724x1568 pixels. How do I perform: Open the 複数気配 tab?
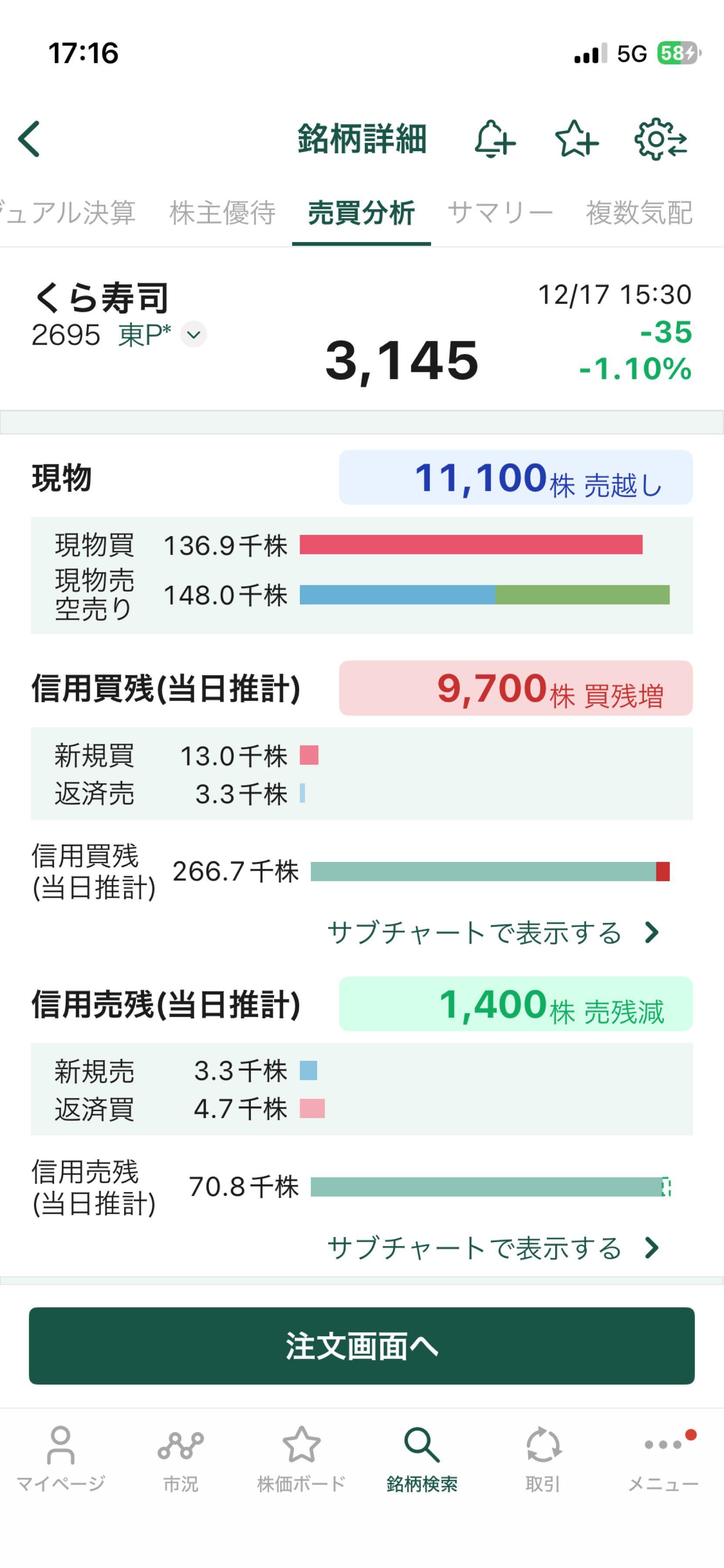pyautogui.click(x=640, y=212)
